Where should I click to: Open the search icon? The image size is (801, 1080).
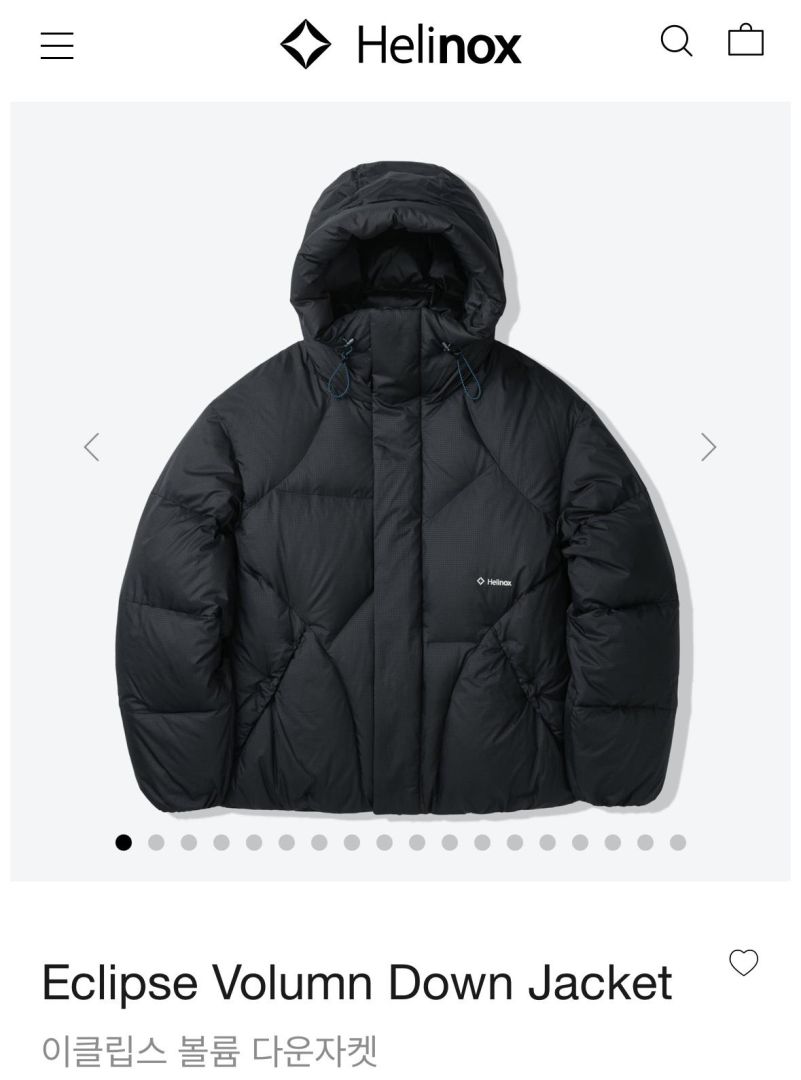[676, 42]
